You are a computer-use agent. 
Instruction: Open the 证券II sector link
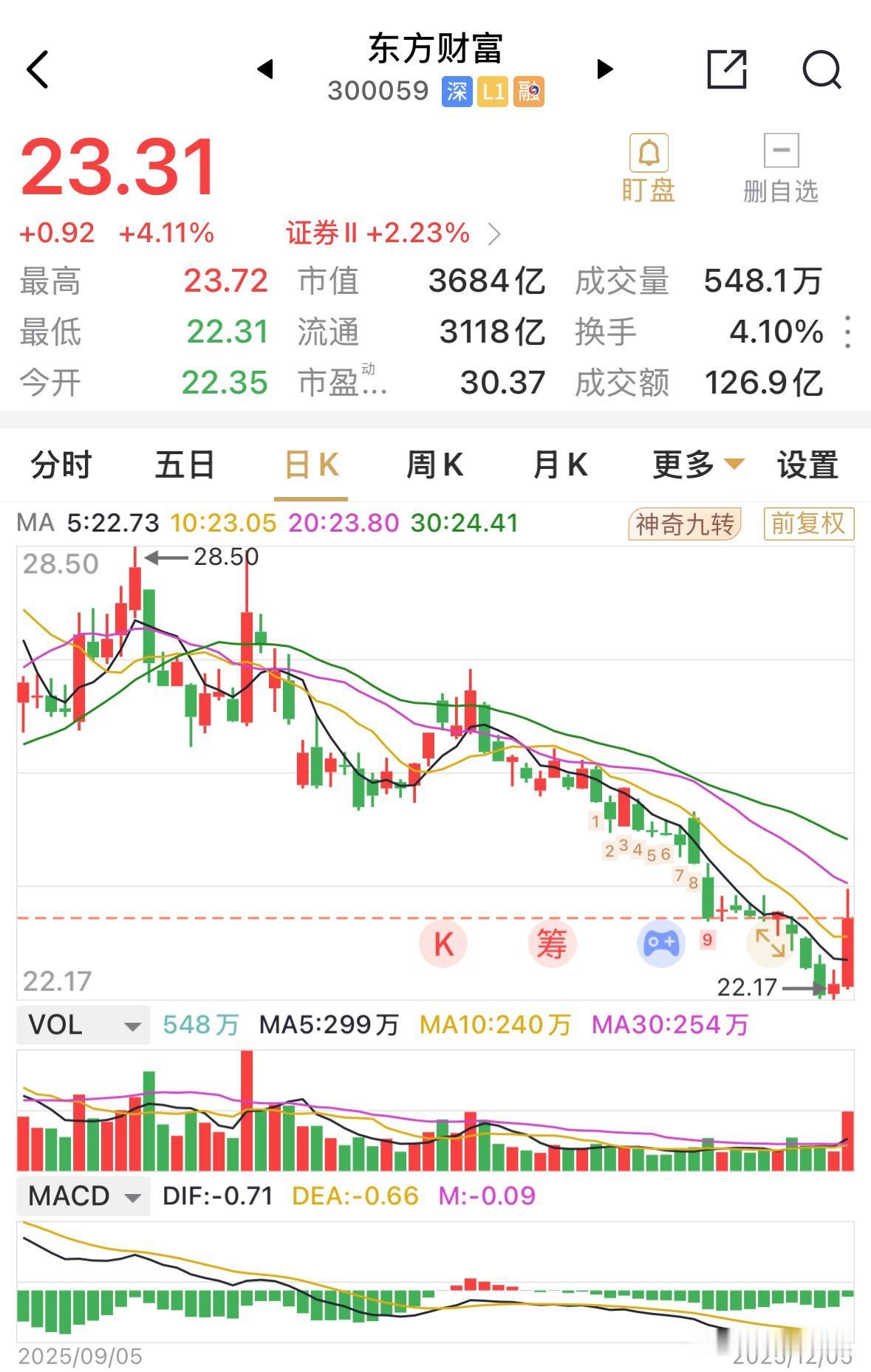[393, 233]
